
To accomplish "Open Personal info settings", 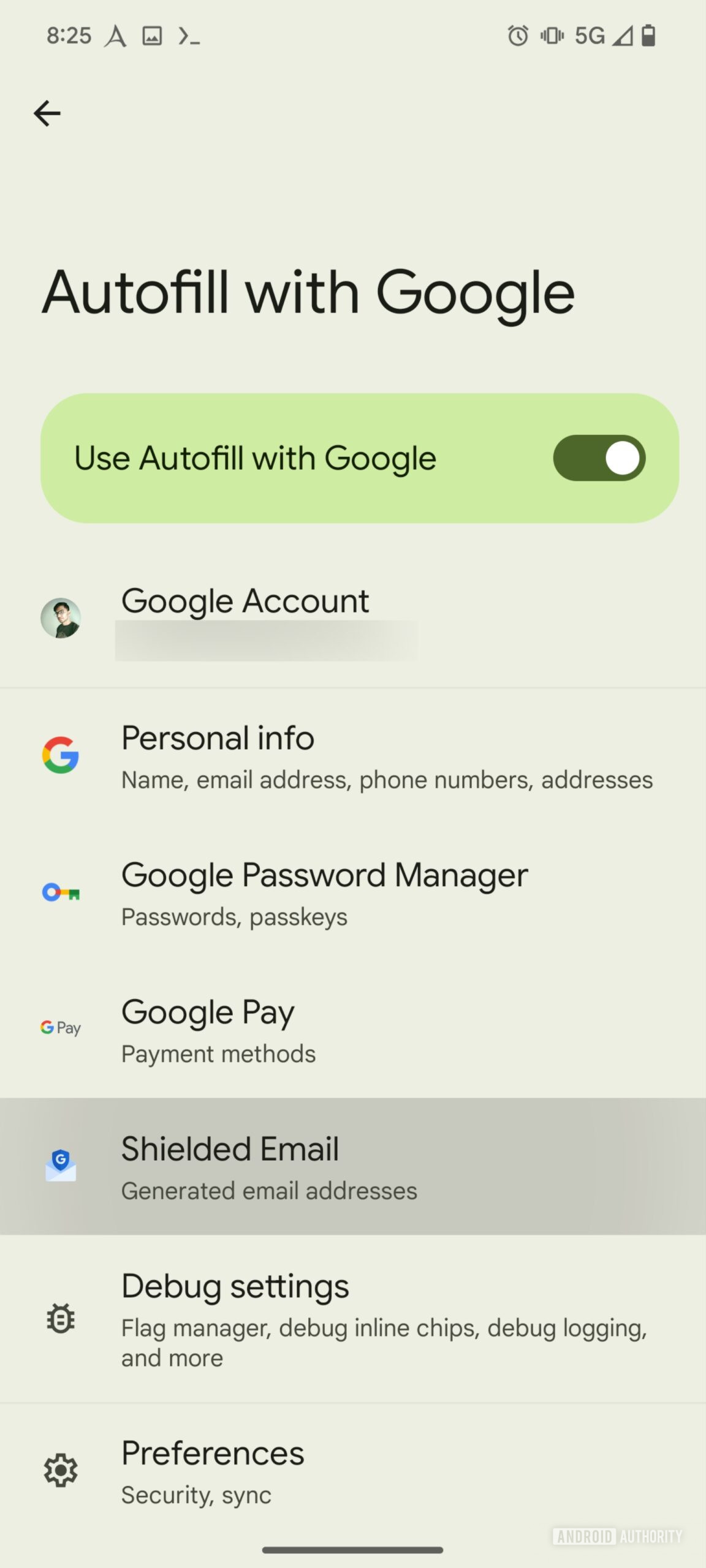I will (353, 756).
